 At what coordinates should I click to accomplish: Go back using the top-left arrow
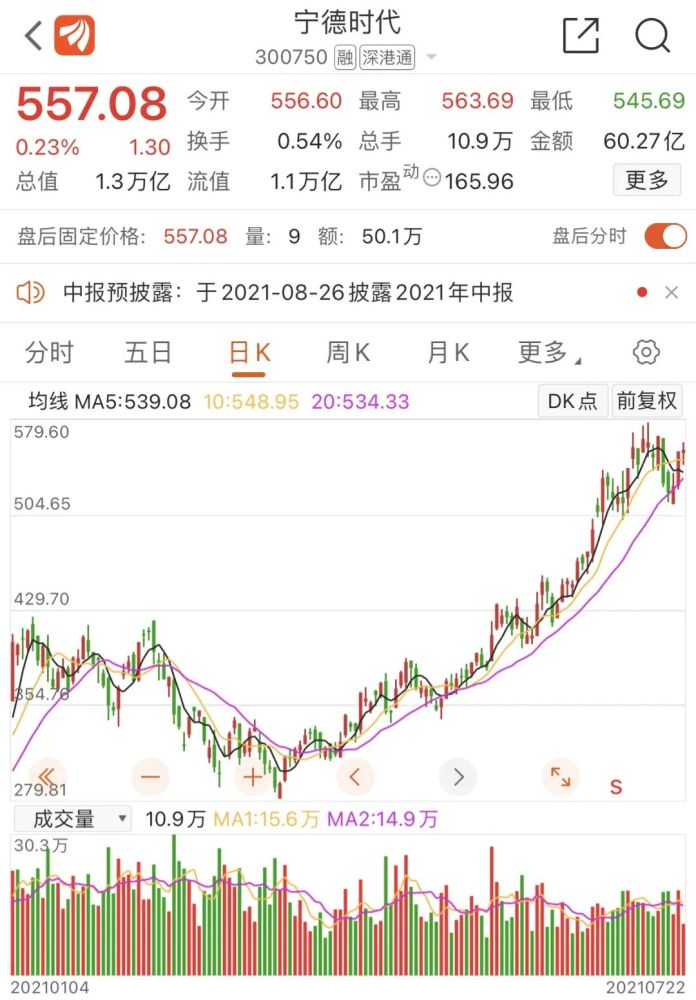[x=33, y=37]
